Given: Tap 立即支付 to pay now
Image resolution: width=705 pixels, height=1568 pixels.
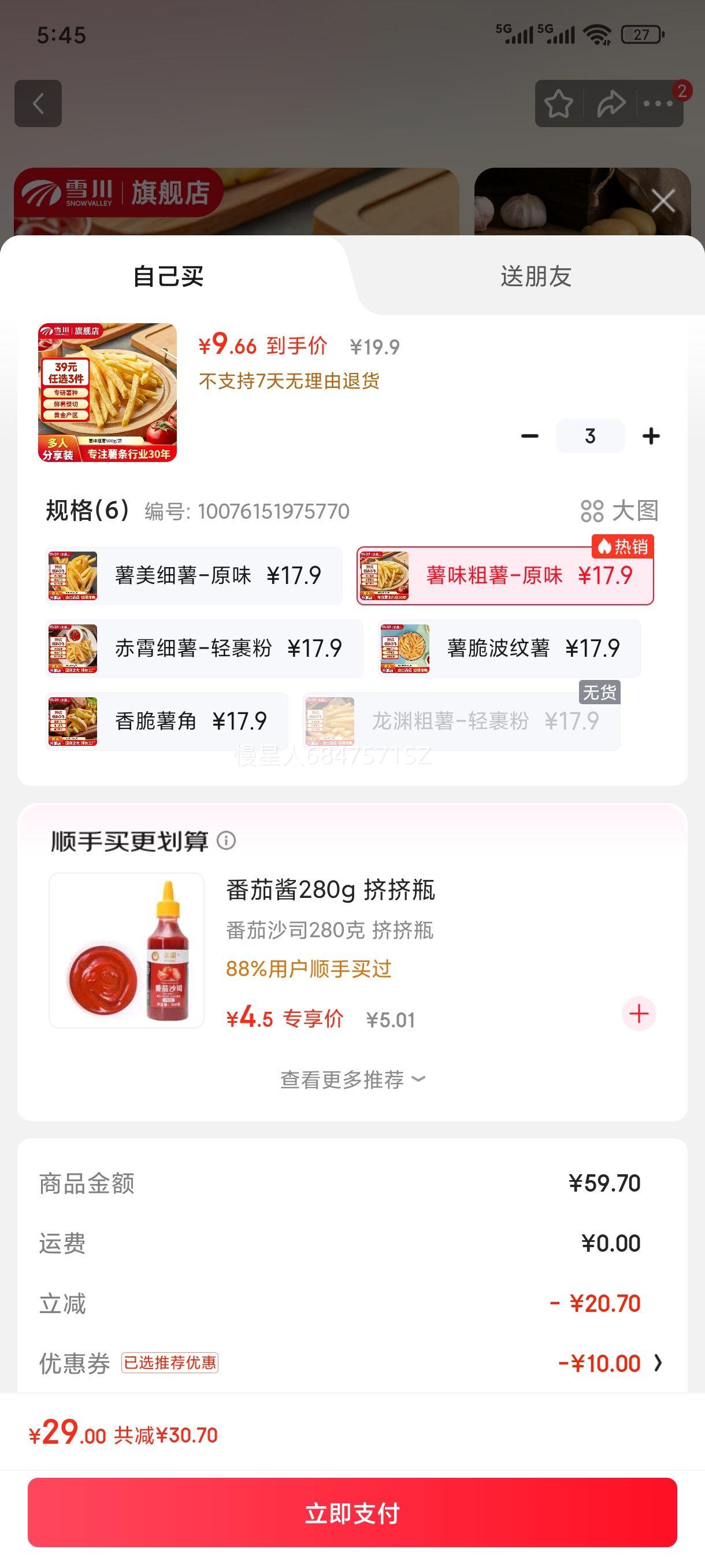Looking at the screenshot, I should pyautogui.click(x=352, y=1512).
